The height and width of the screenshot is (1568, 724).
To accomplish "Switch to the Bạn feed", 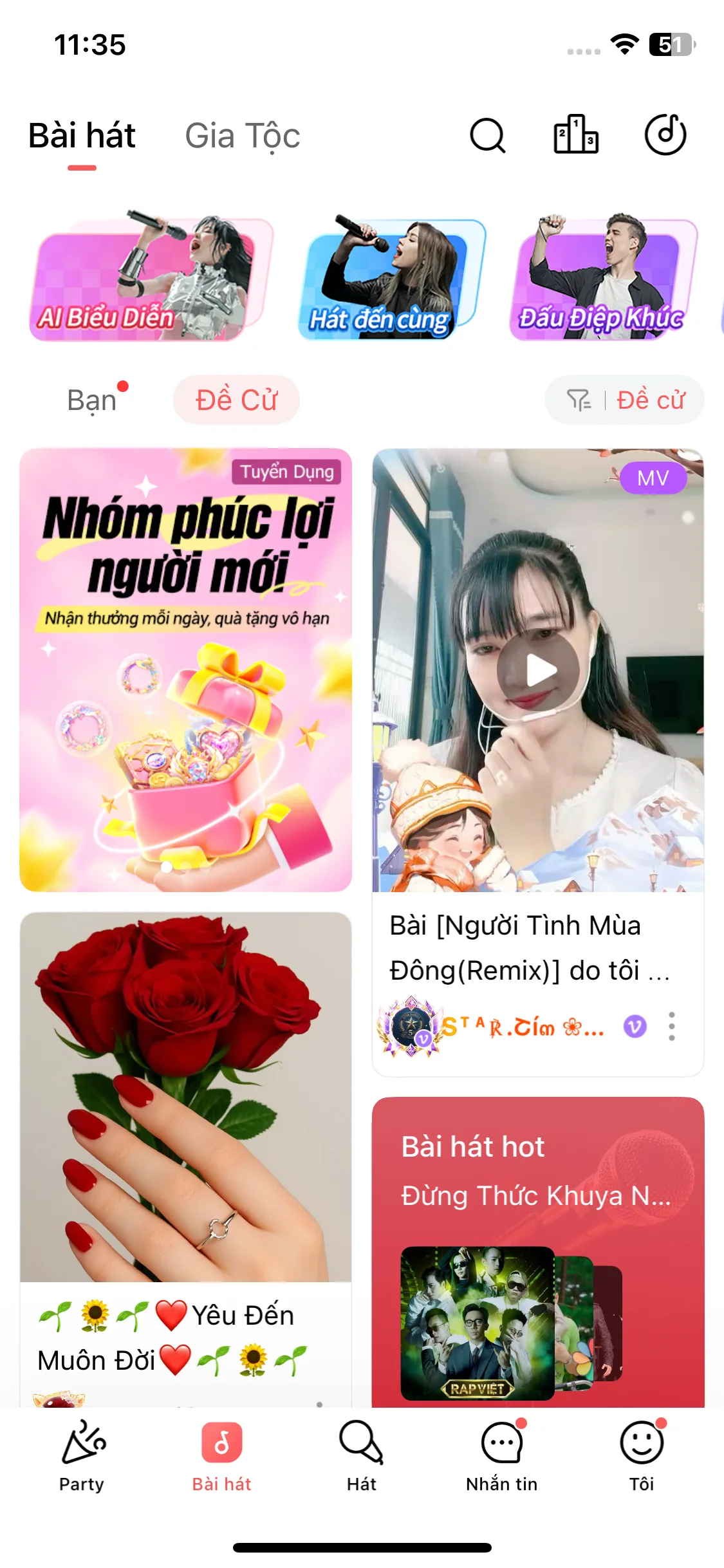I will 92,400.
